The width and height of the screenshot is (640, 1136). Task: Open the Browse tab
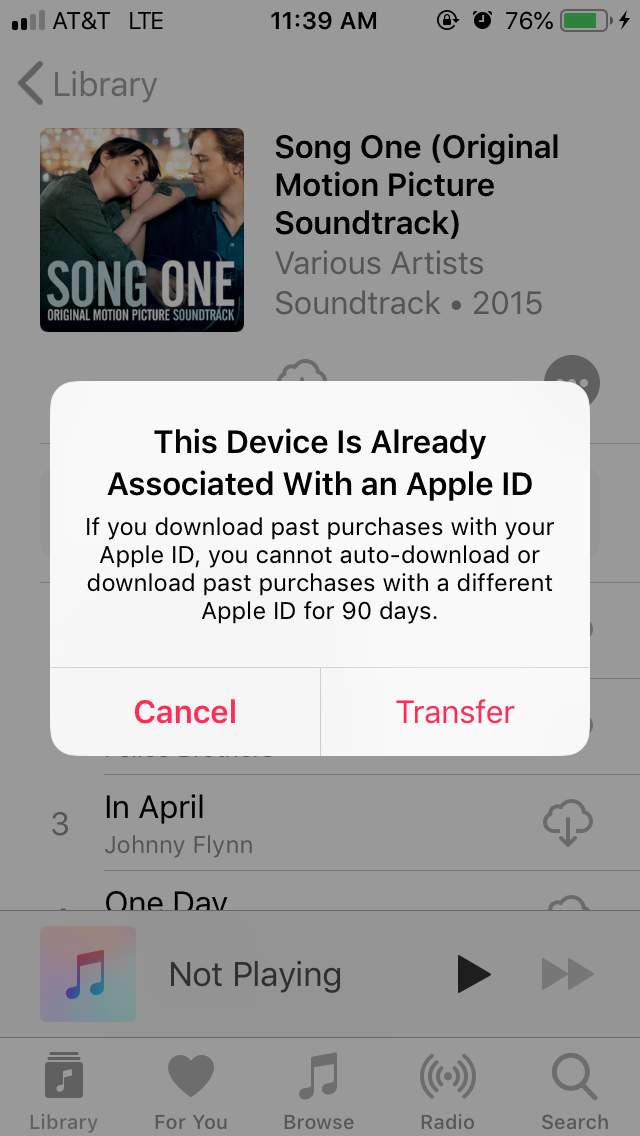click(319, 1092)
